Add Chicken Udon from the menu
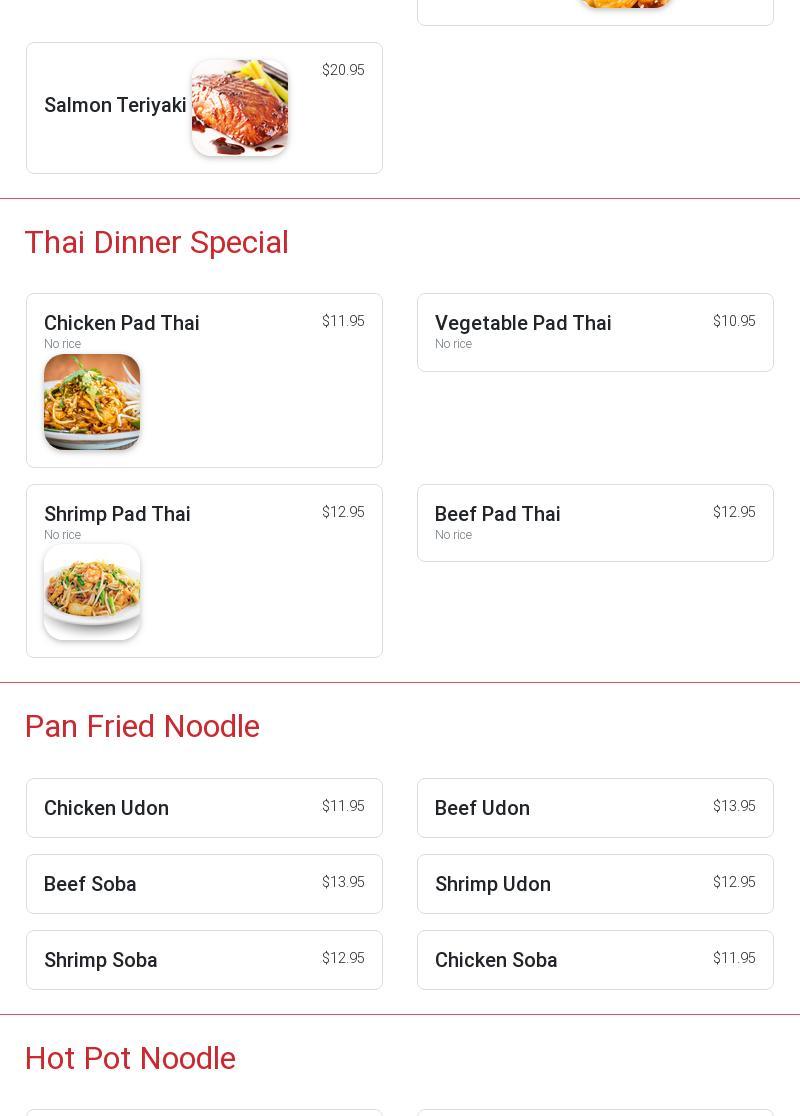Viewport: 800px width, 1116px height. (x=204, y=808)
